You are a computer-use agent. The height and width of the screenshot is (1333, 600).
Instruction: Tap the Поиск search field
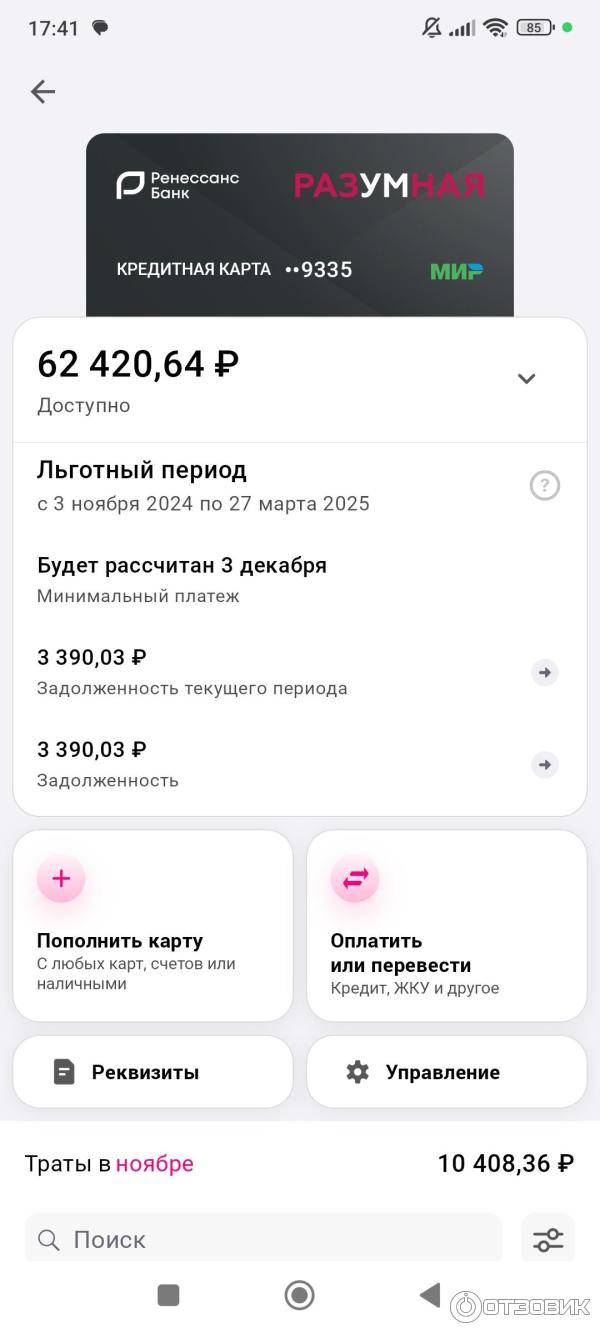pyautogui.click(x=263, y=1240)
